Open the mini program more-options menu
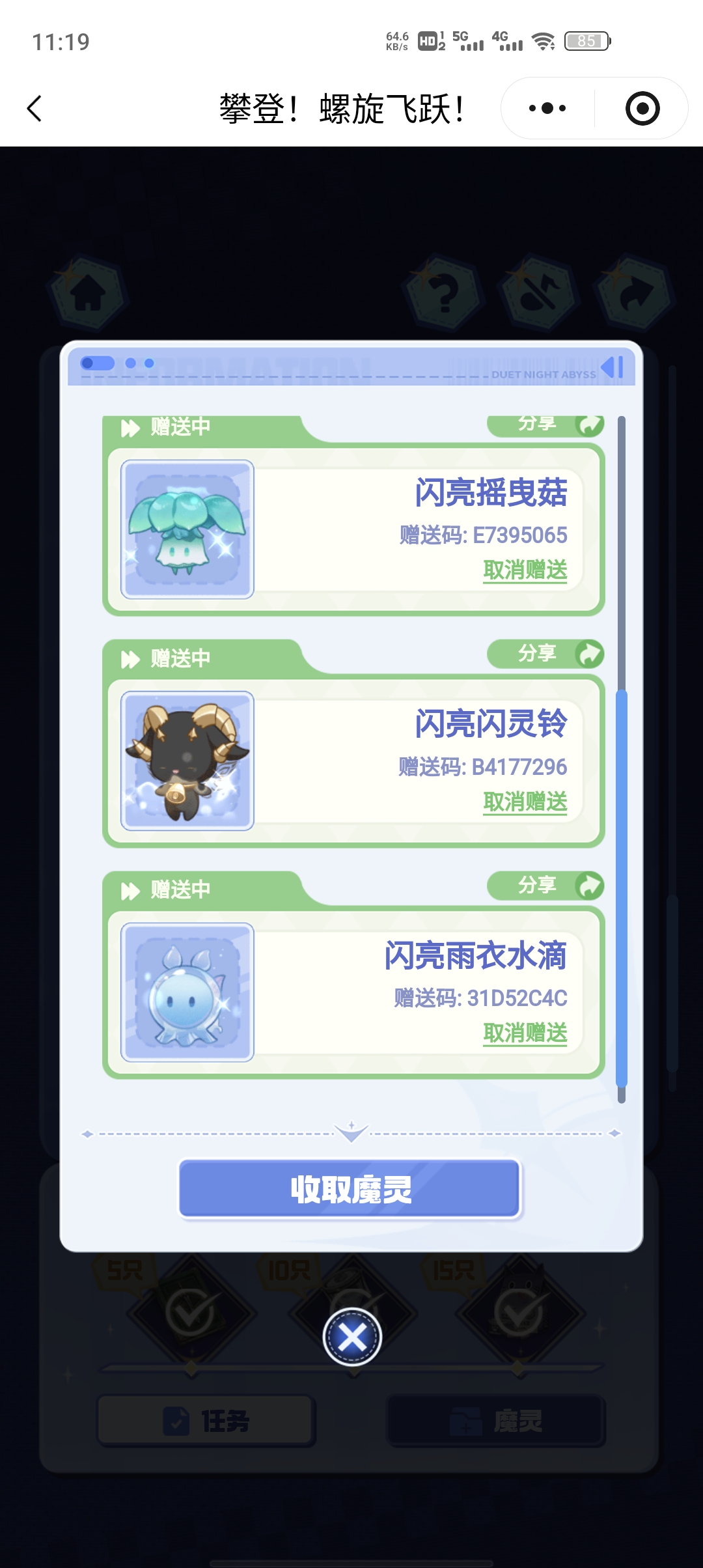 pyautogui.click(x=547, y=109)
